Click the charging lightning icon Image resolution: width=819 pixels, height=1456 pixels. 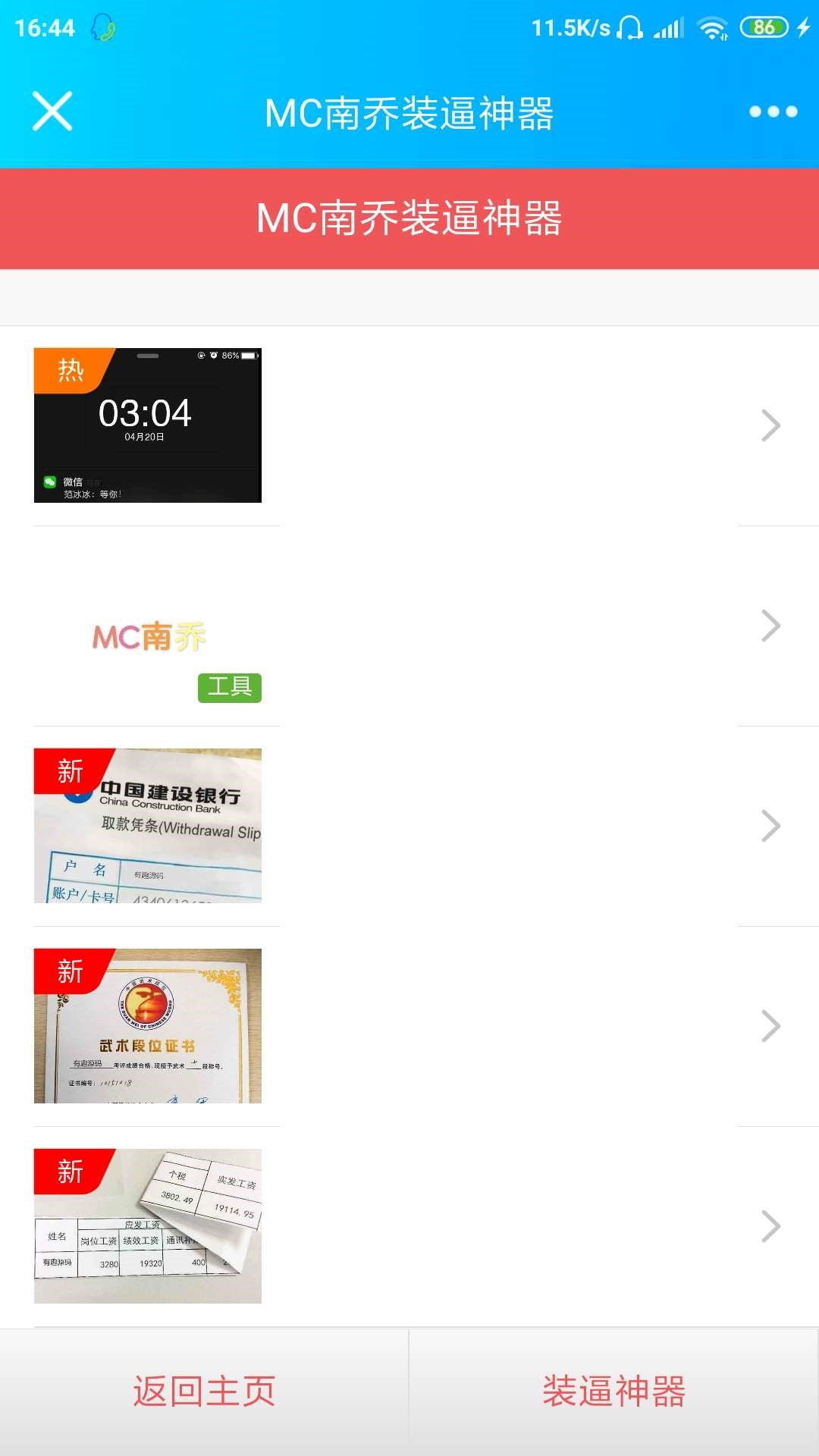click(x=805, y=27)
